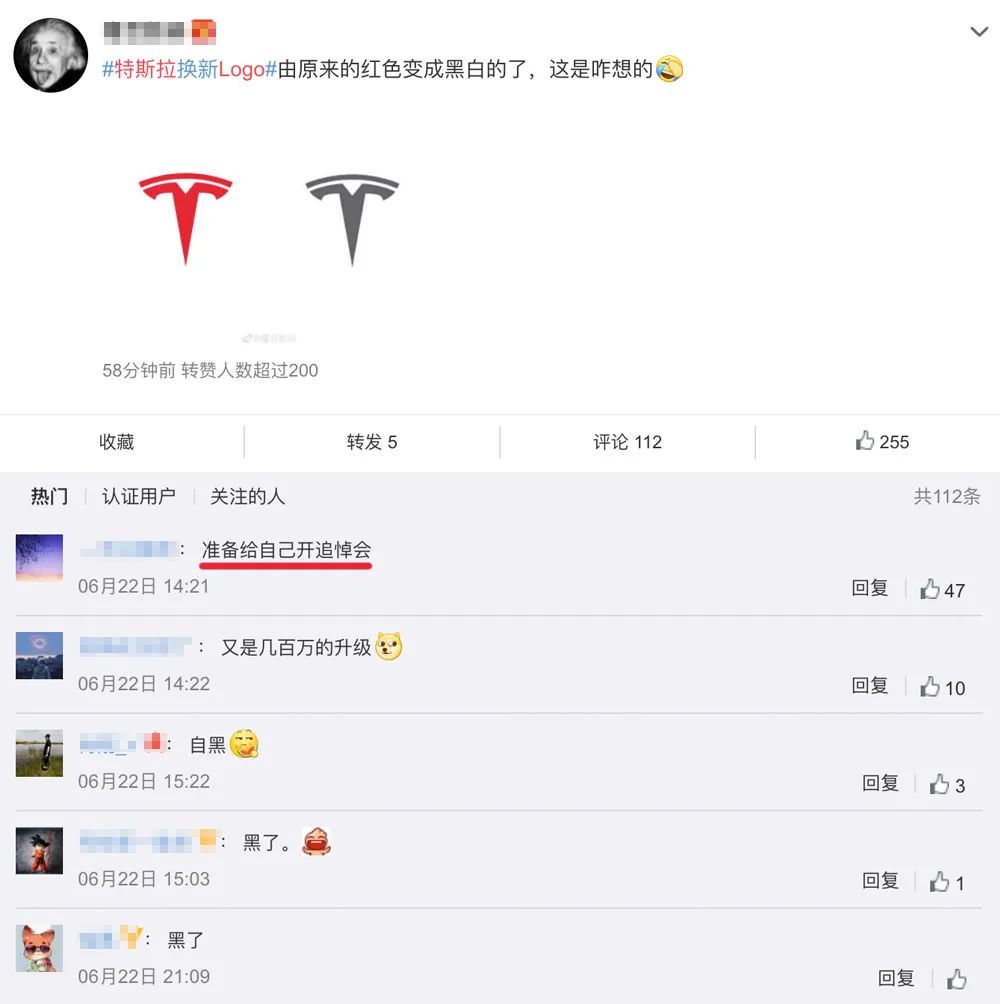The image size is (1000, 1004).
Task: Like the 自黑 comment
Action: coord(946,785)
